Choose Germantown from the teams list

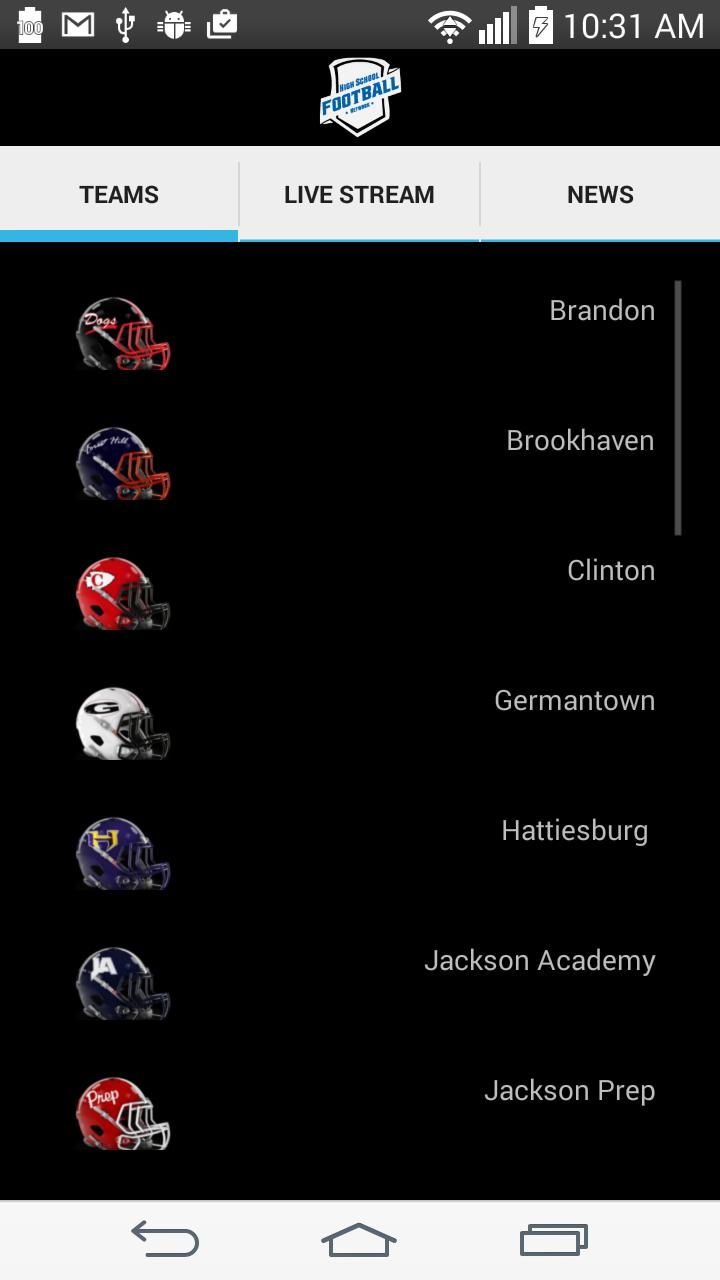coord(360,723)
